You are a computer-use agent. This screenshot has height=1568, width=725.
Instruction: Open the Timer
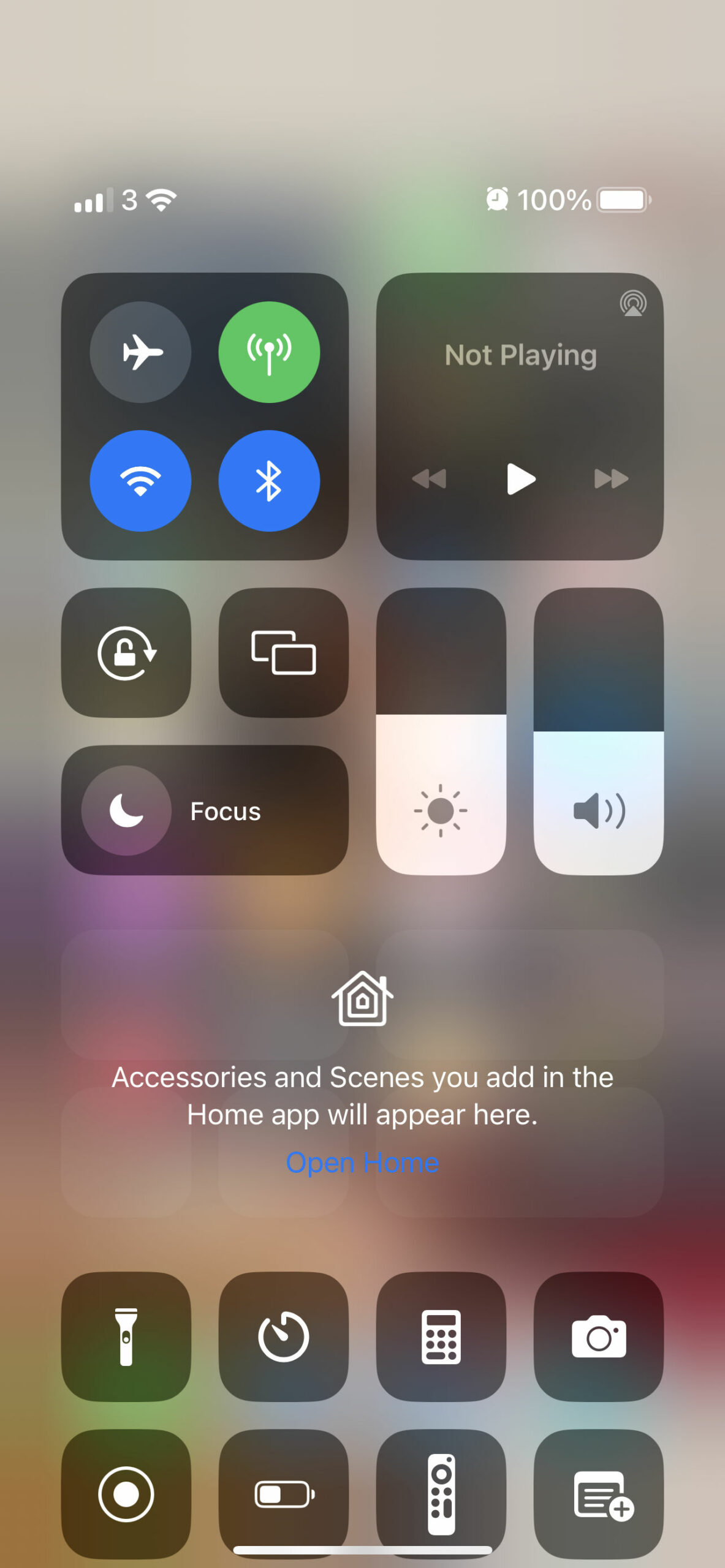coord(283,1336)
